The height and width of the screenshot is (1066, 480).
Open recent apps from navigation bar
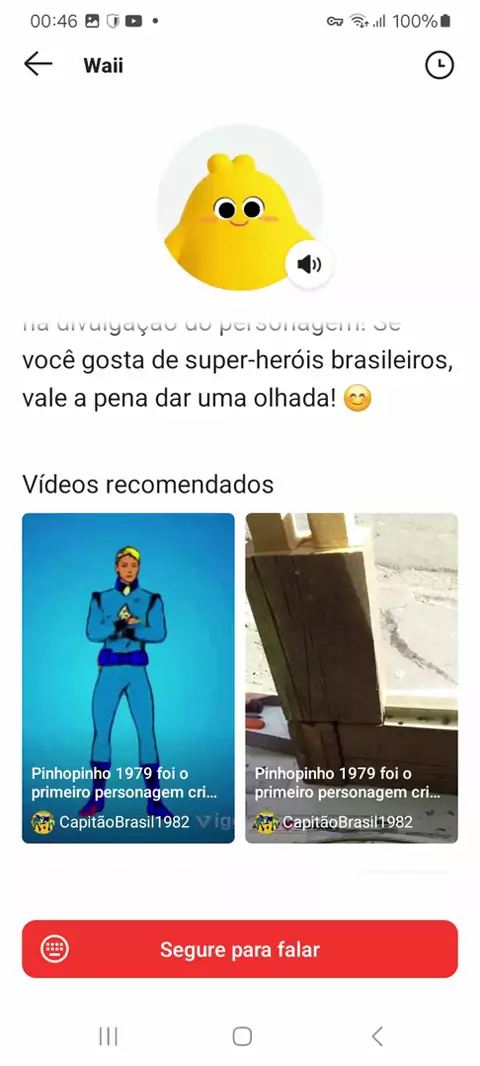(108, 1036)
